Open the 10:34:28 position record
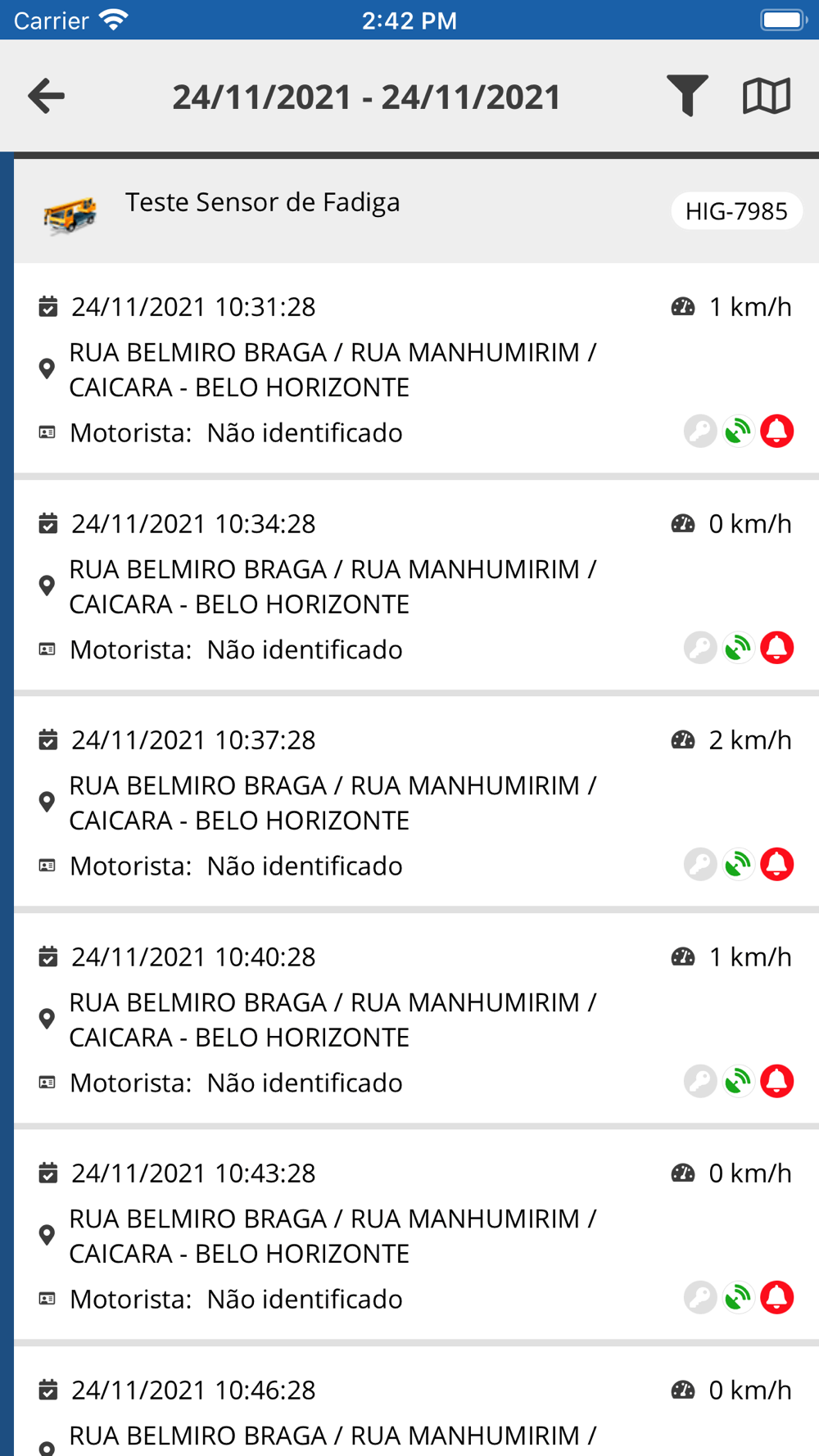Screen dimensions: 819x1456 [x=416, y=586]
